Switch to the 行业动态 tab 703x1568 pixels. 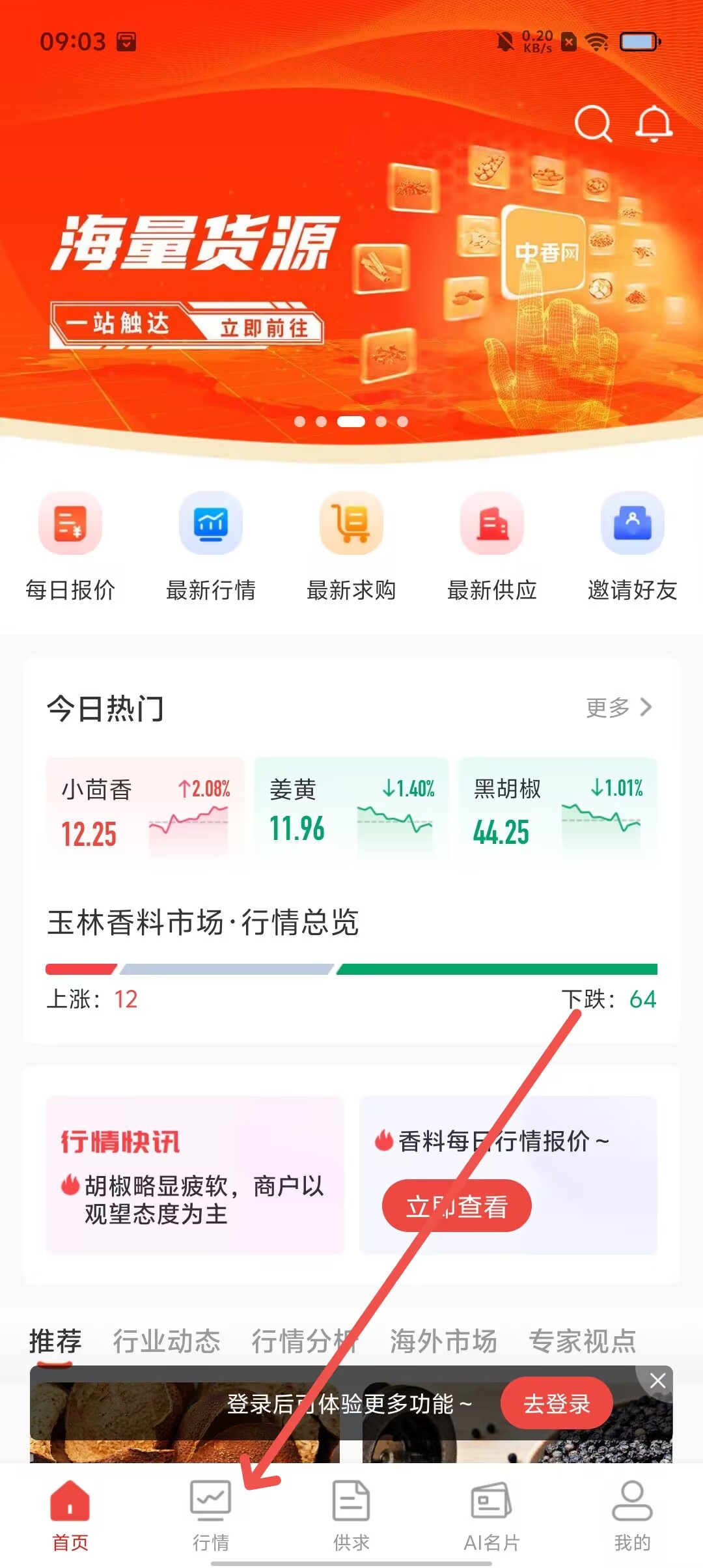click(167, 1341)
